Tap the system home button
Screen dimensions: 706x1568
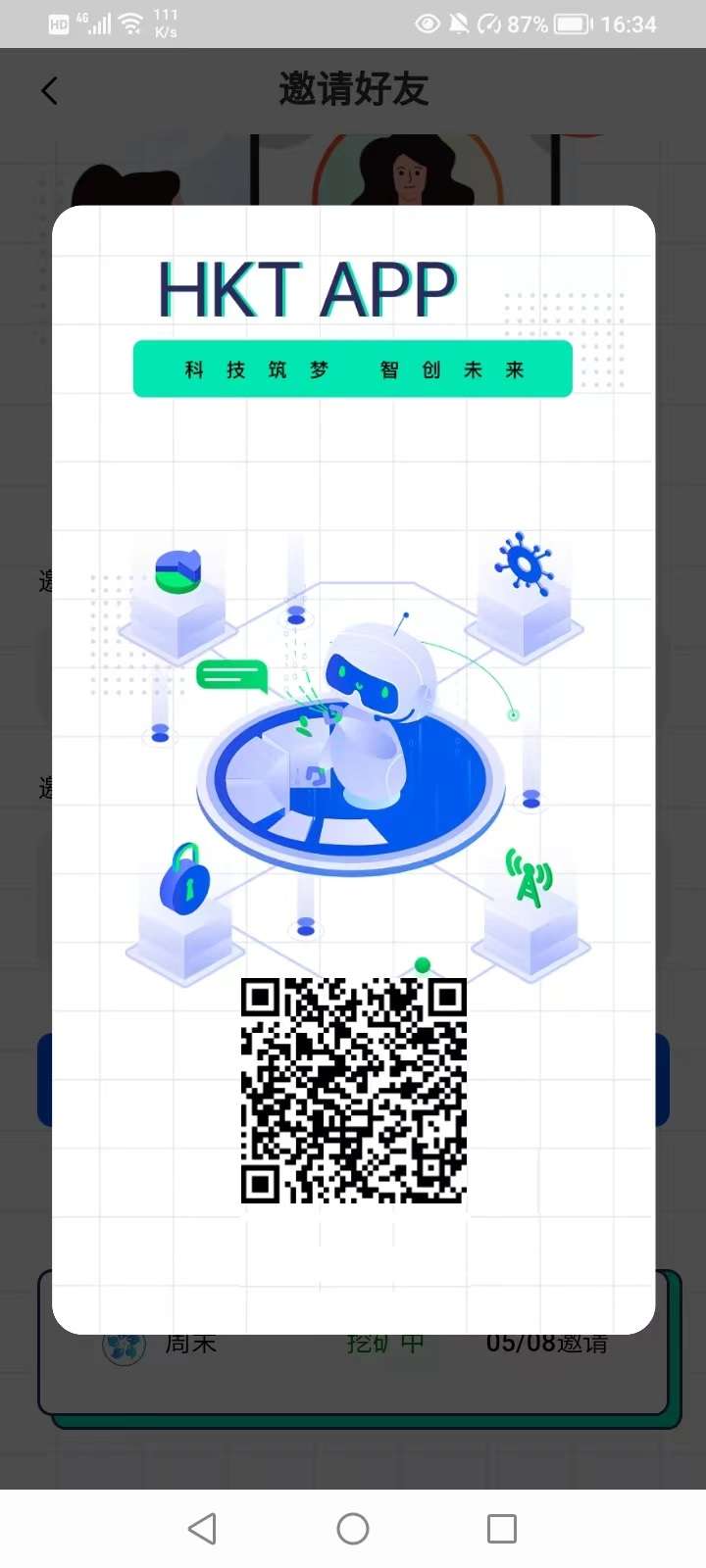point(353,1529)
